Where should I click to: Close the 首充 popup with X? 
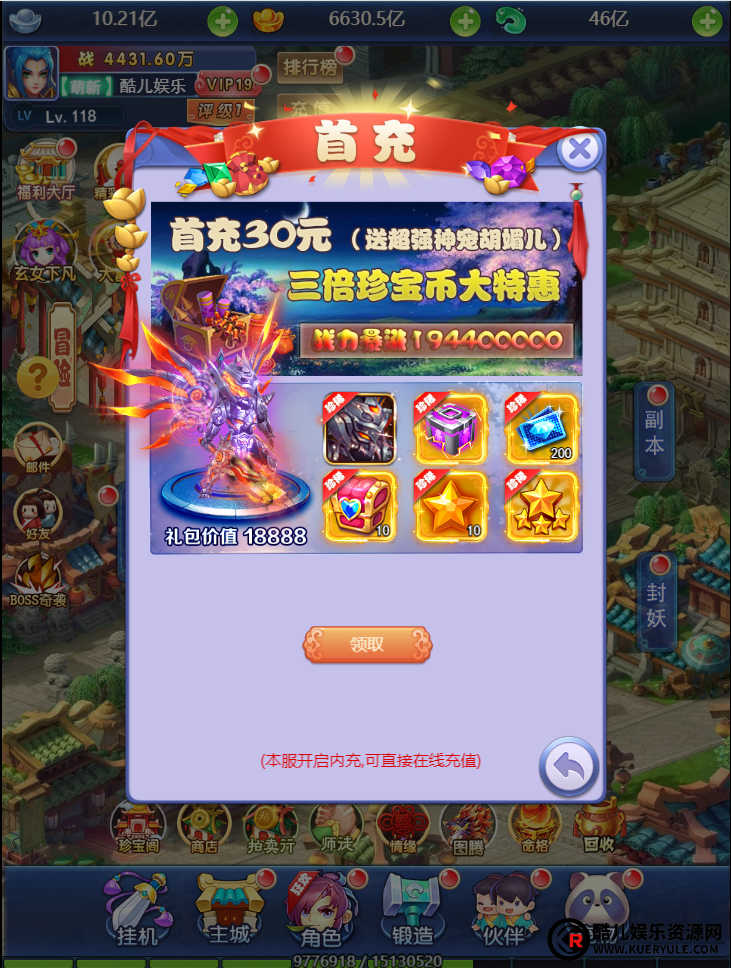579,151
